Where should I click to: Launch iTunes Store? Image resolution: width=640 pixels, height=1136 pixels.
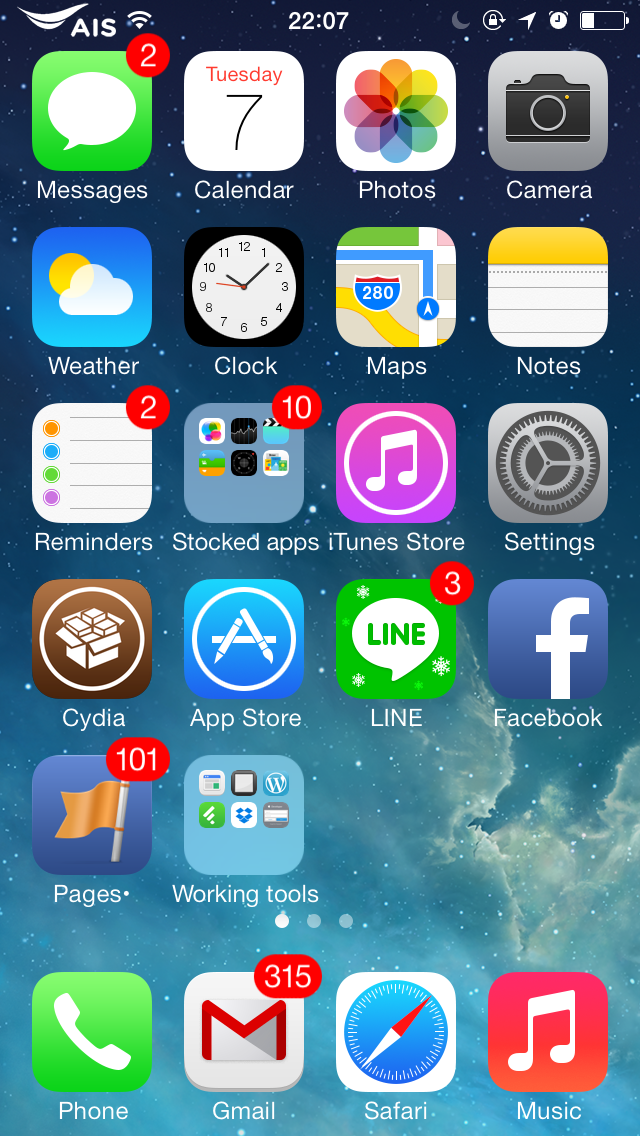(x=396, y=463)
